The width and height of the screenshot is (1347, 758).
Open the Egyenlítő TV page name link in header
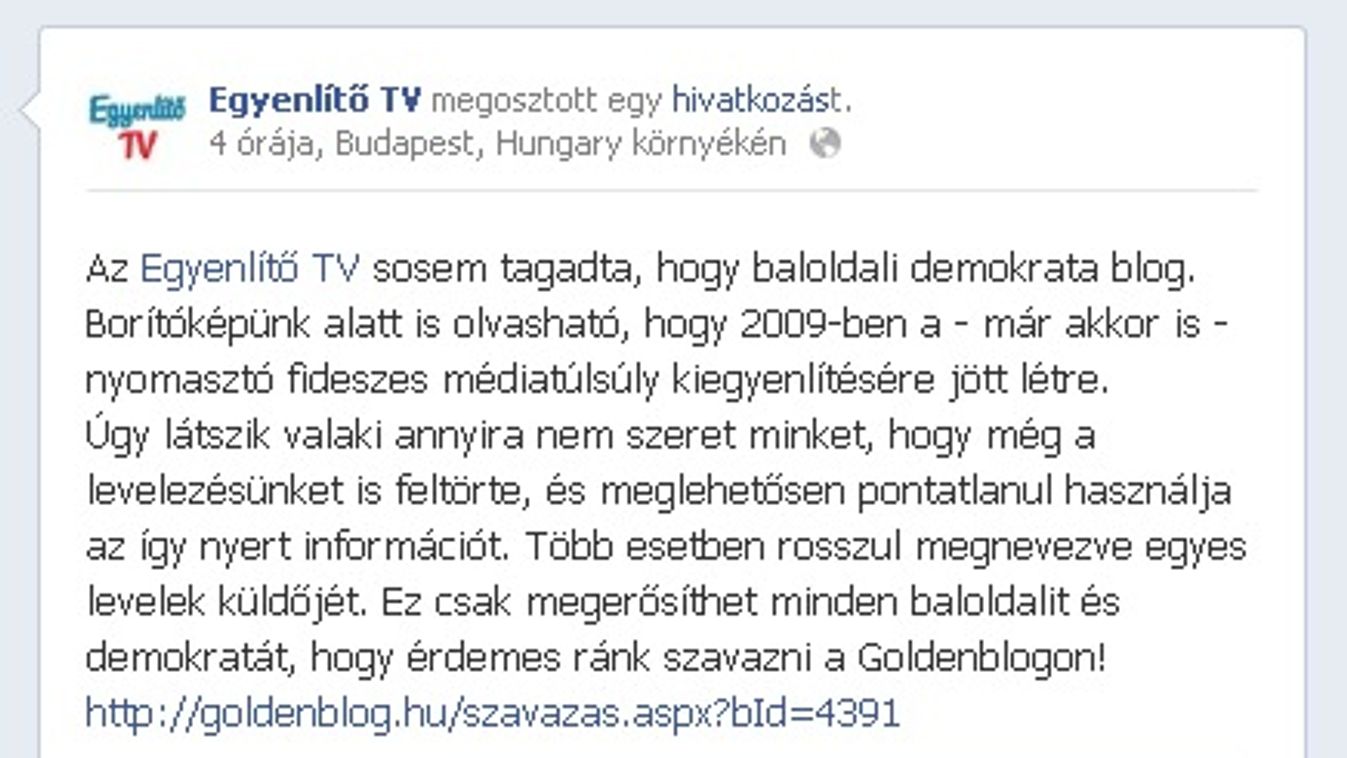tap(314, 100)
